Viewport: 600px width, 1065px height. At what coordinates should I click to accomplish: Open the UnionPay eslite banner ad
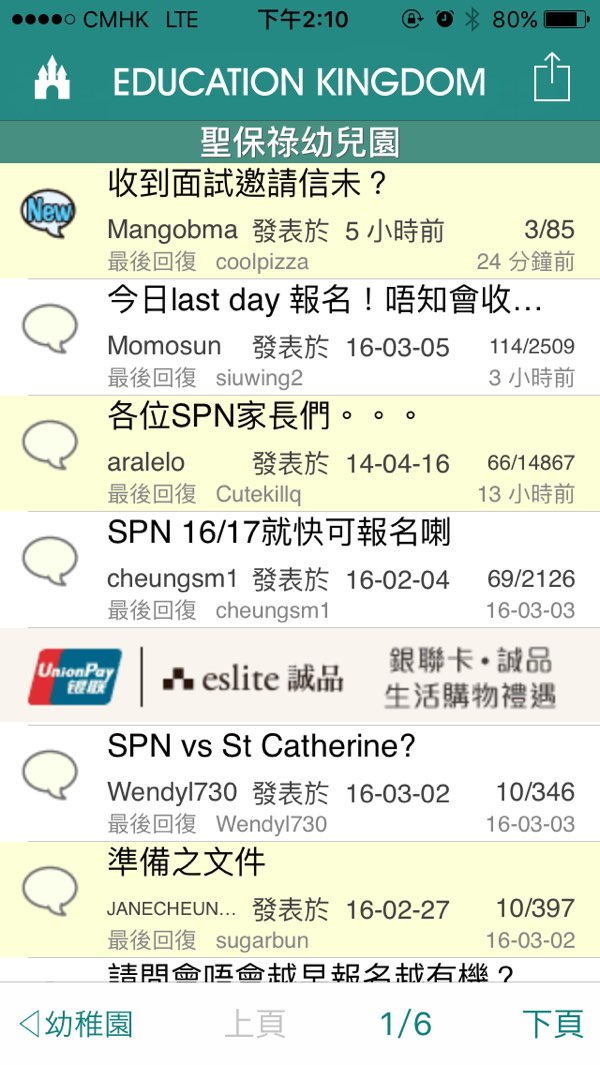tap(300, 676)
